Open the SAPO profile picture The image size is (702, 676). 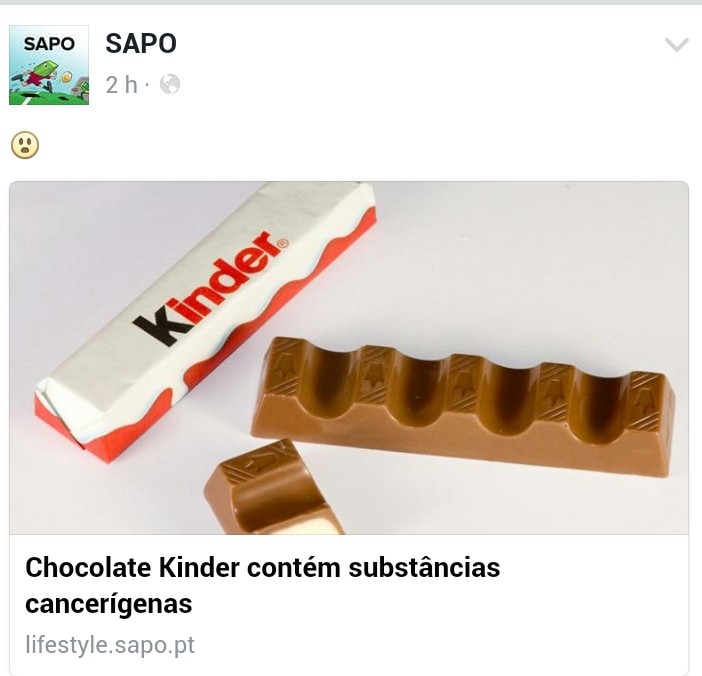(49, 65)
